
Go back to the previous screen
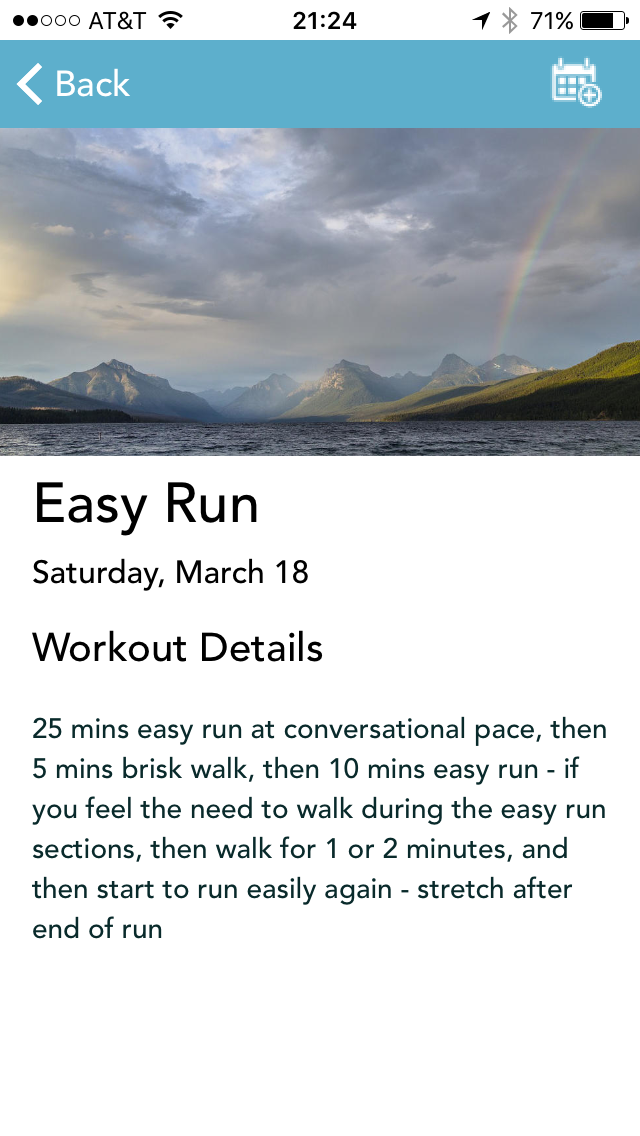tap(73, 84)
